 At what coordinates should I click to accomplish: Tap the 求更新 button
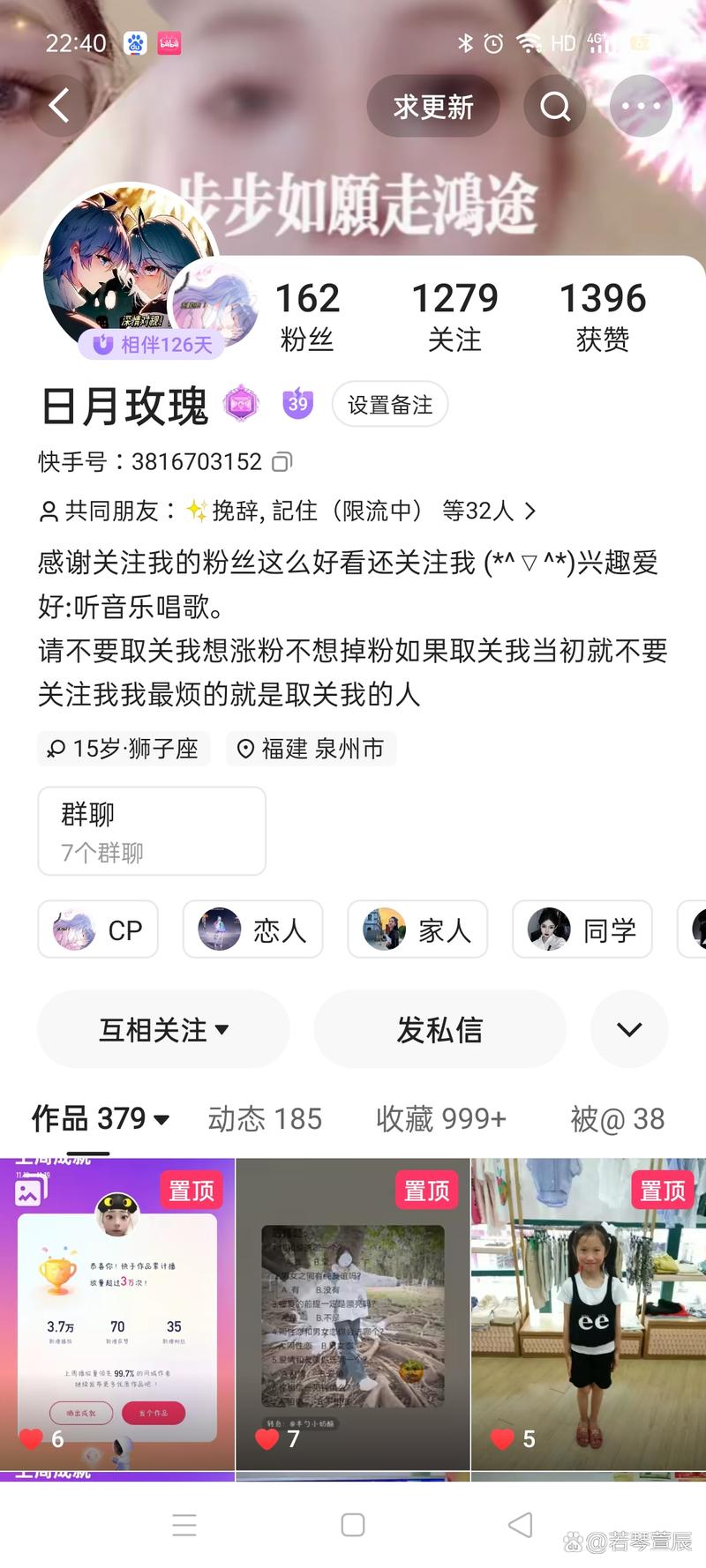click(433, 107)
